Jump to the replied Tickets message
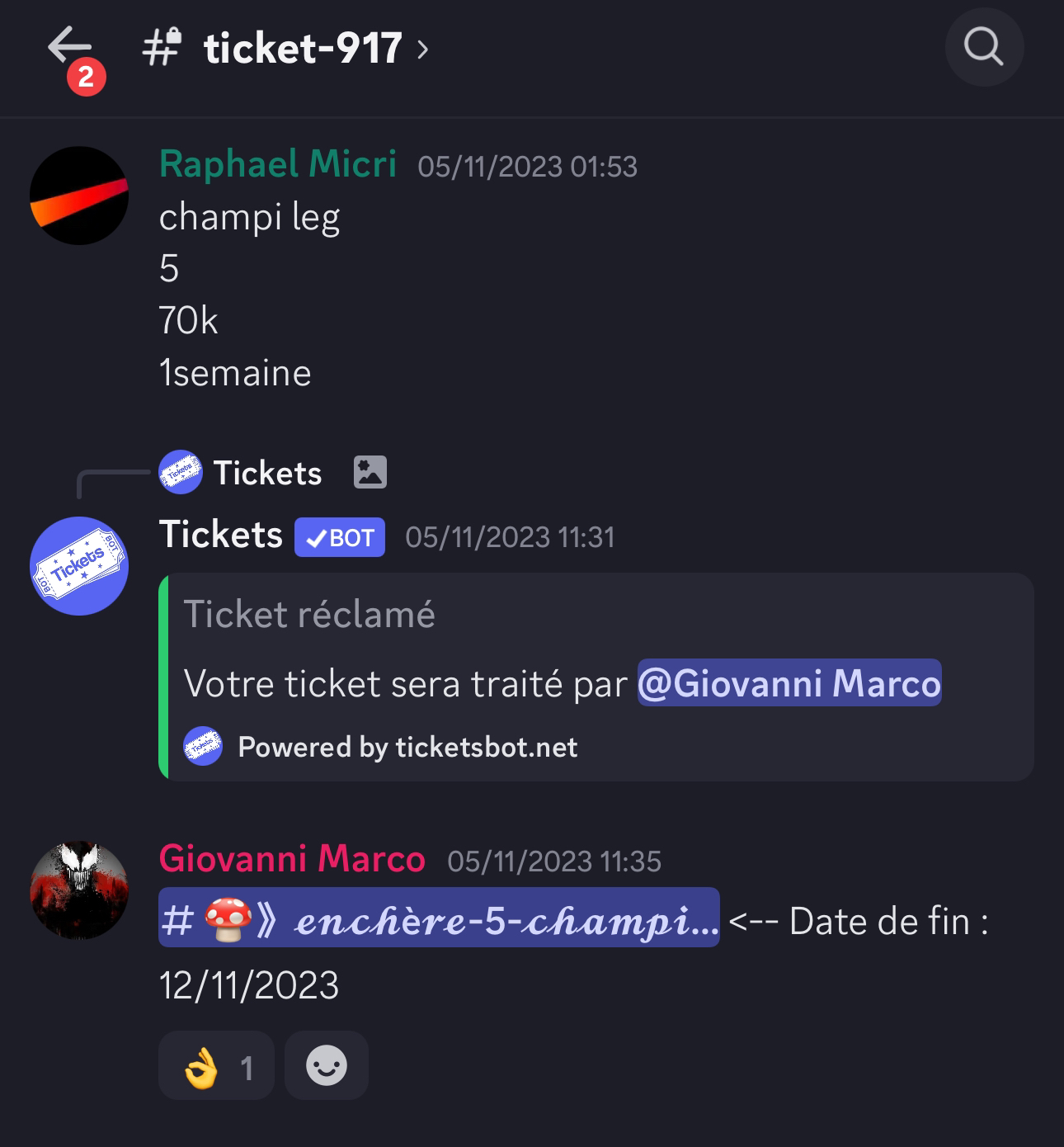Viewport: 1064px width, 1147px height. (x=267, y=474)
